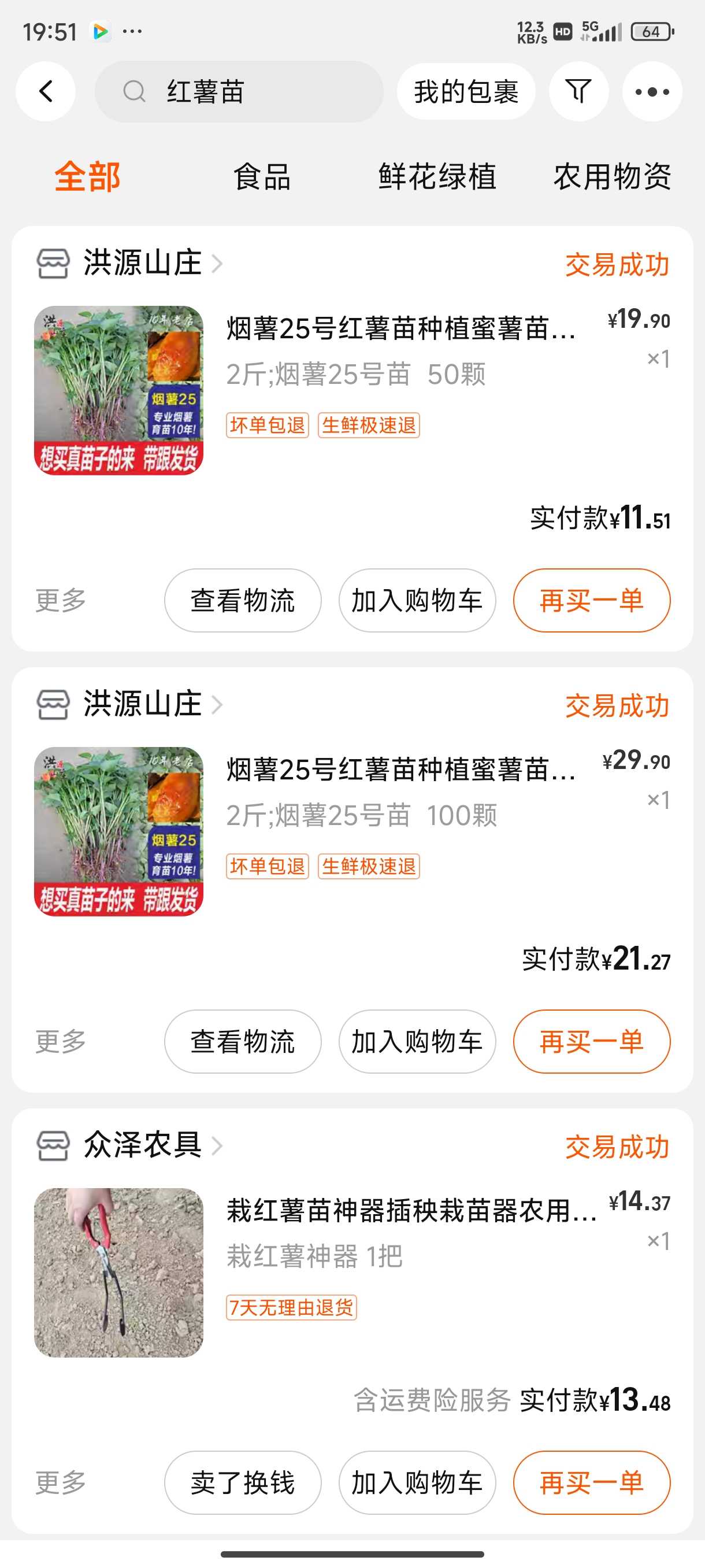View the 烟薯25号 50颗 order product image
This screenshot has width=705, height=1568.
[118, 390]
